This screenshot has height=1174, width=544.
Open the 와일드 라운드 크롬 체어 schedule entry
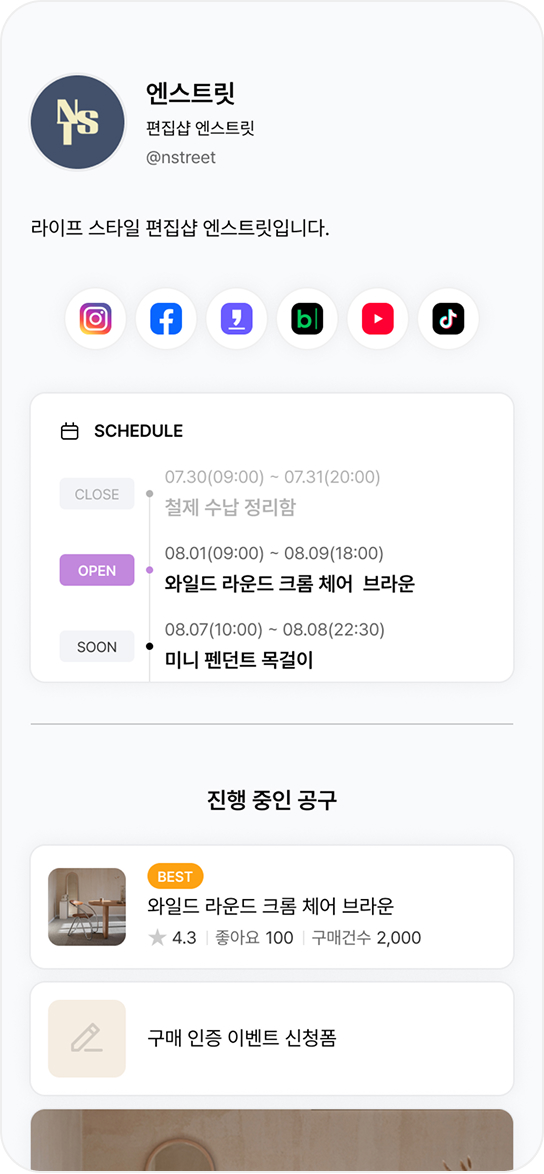pyautogui.click(x=272, y=570)
